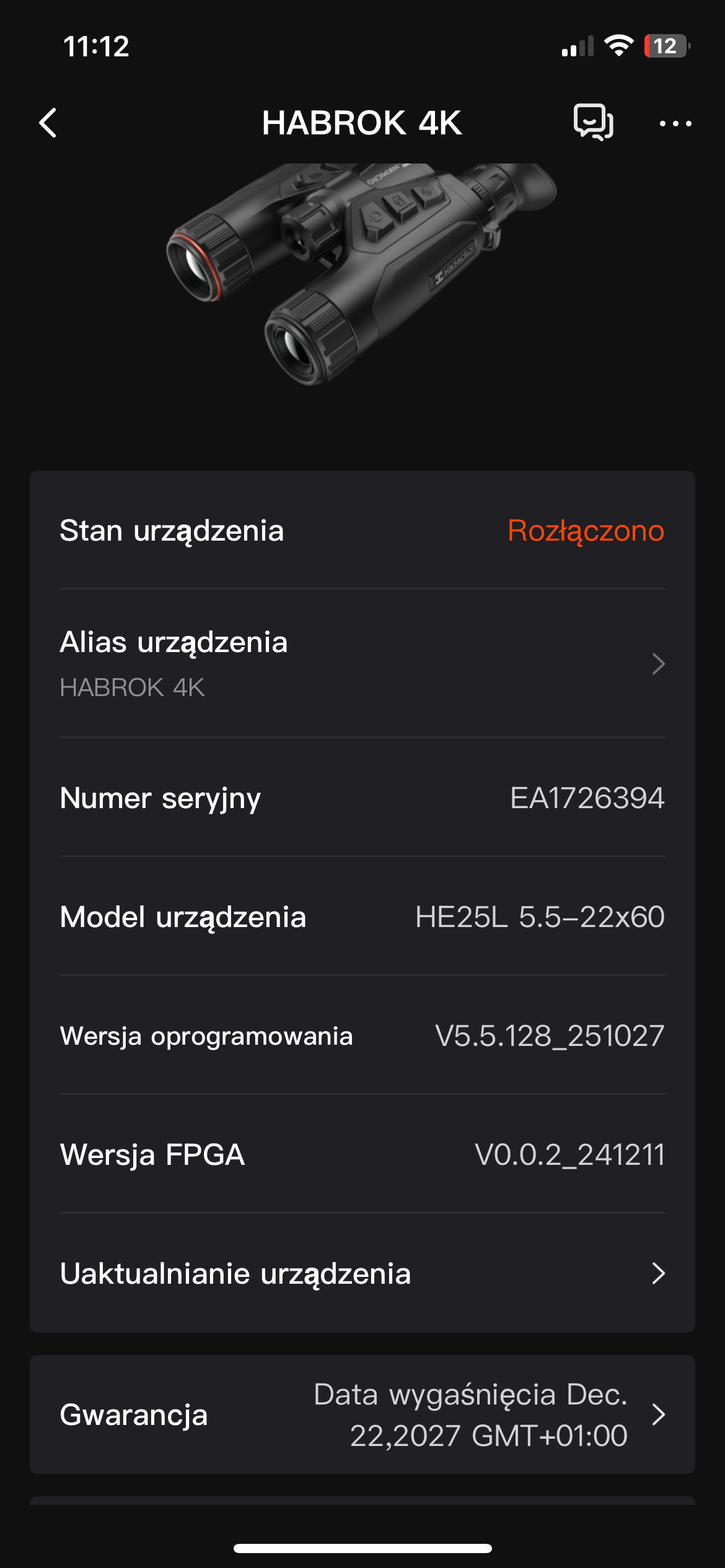Open Uaktualnianie urządzenia
The image size is (725, 1568).
pos(362,1273)
